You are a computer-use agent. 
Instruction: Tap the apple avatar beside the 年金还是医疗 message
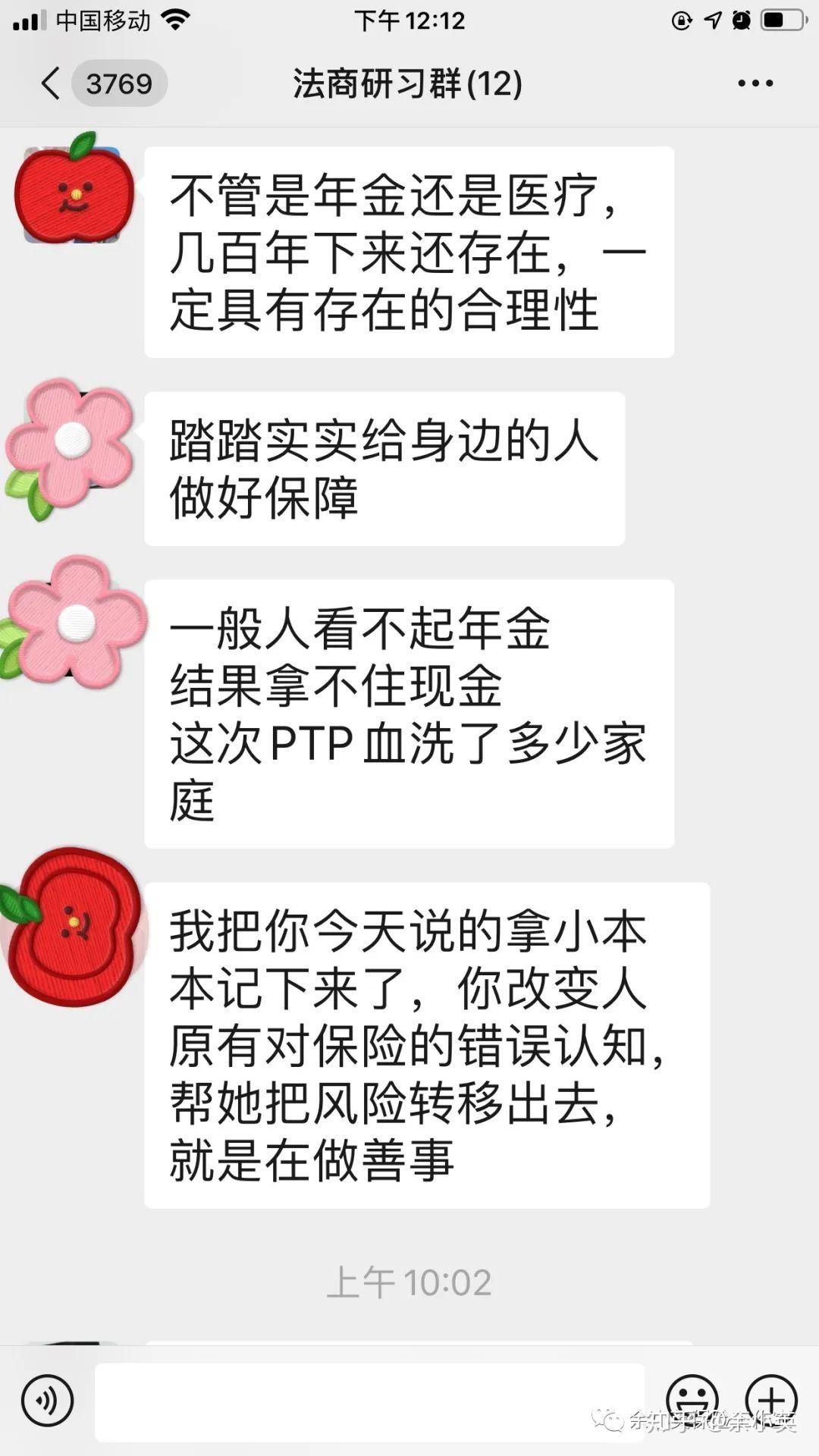(73, 190)
